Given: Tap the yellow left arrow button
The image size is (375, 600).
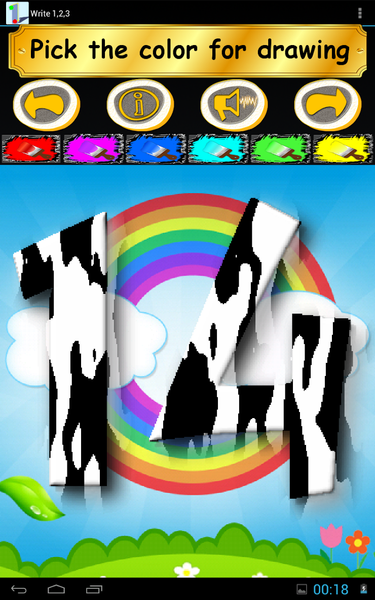Looking at the screenshot, I should (x=47, y=104).
